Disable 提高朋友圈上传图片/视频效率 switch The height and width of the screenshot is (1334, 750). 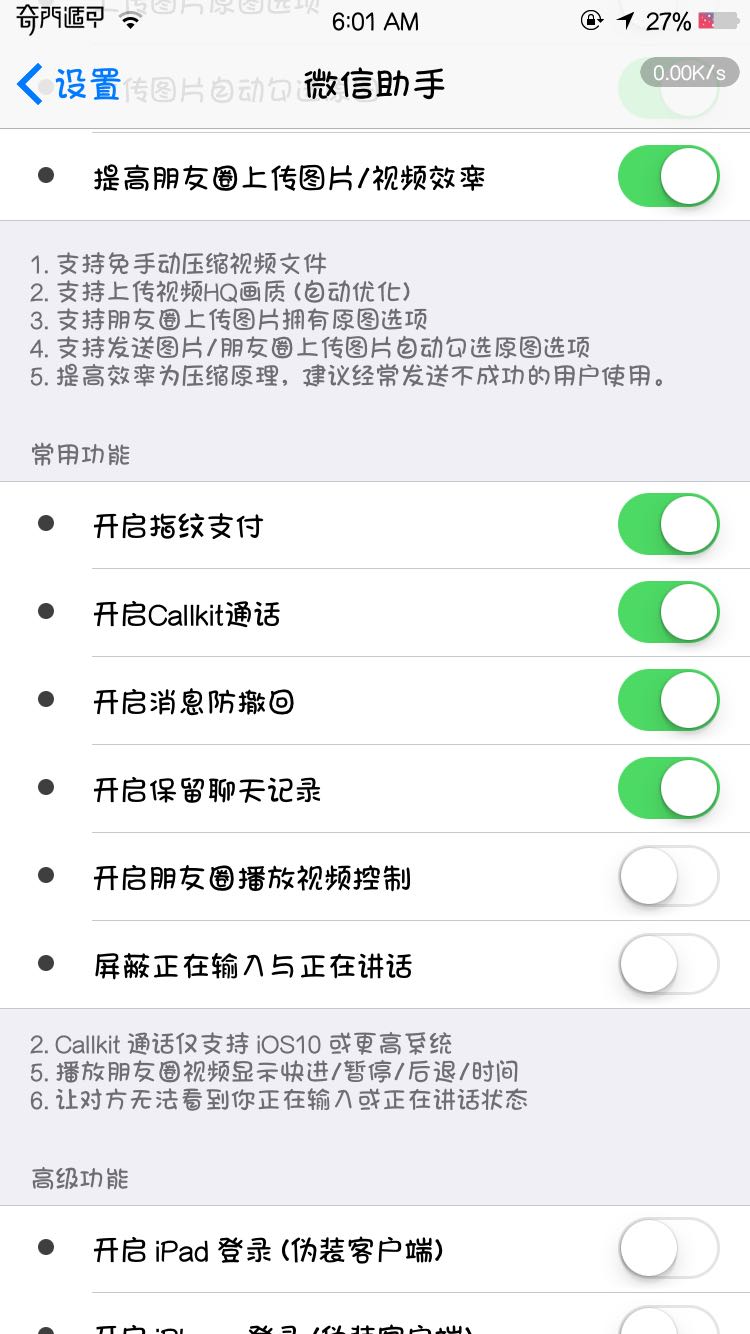click(669, 177)
